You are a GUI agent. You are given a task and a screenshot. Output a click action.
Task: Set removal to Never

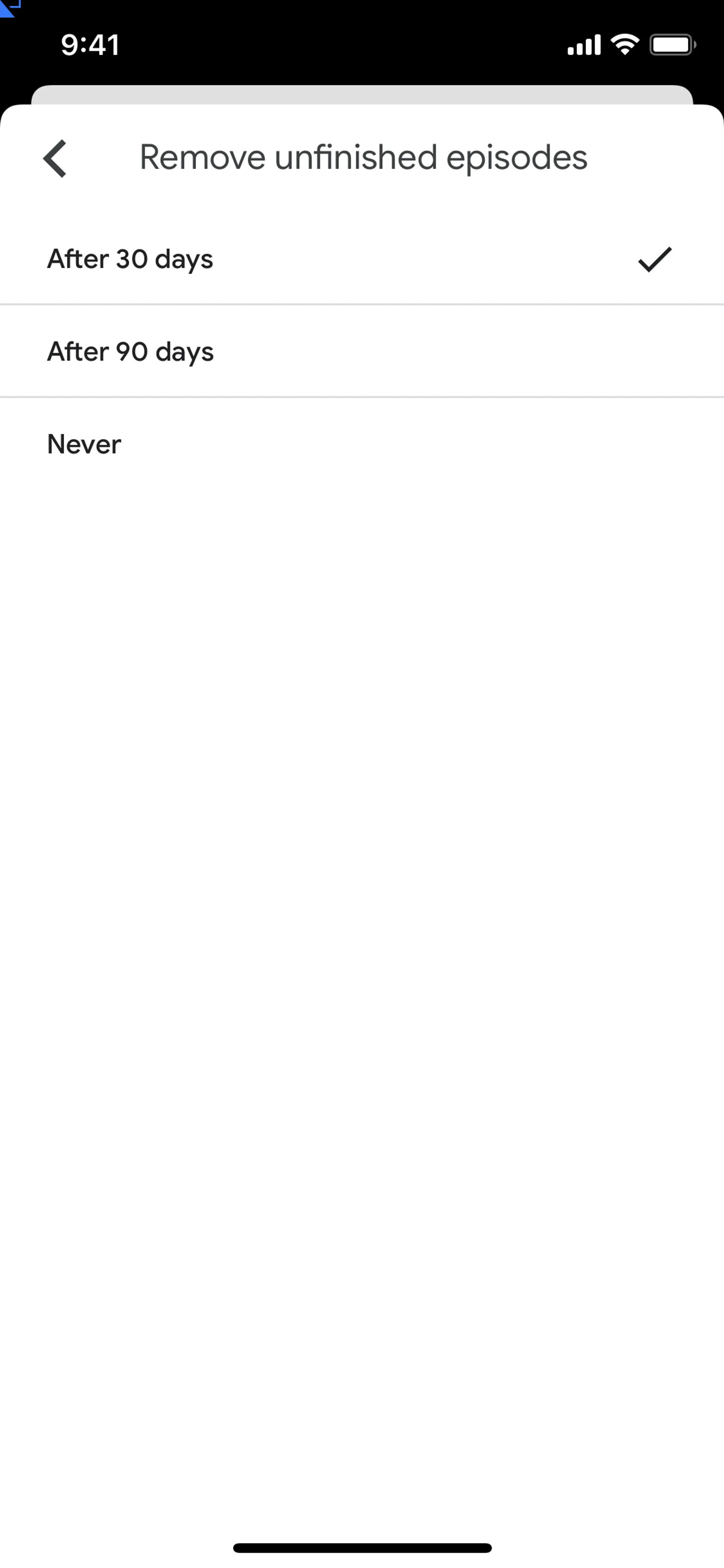tap(84, 444)
